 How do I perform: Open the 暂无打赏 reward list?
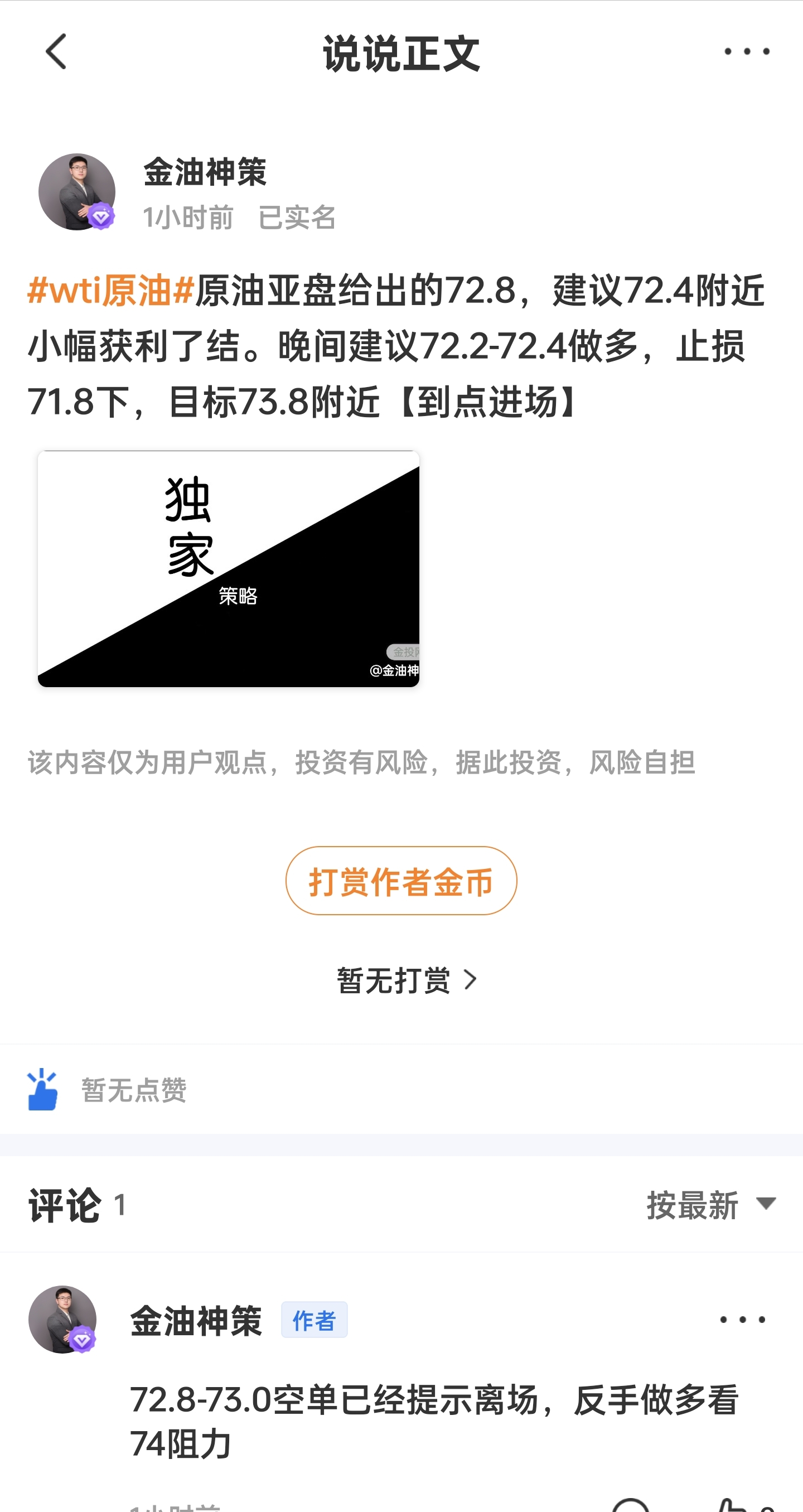click(x=407, y=980)
